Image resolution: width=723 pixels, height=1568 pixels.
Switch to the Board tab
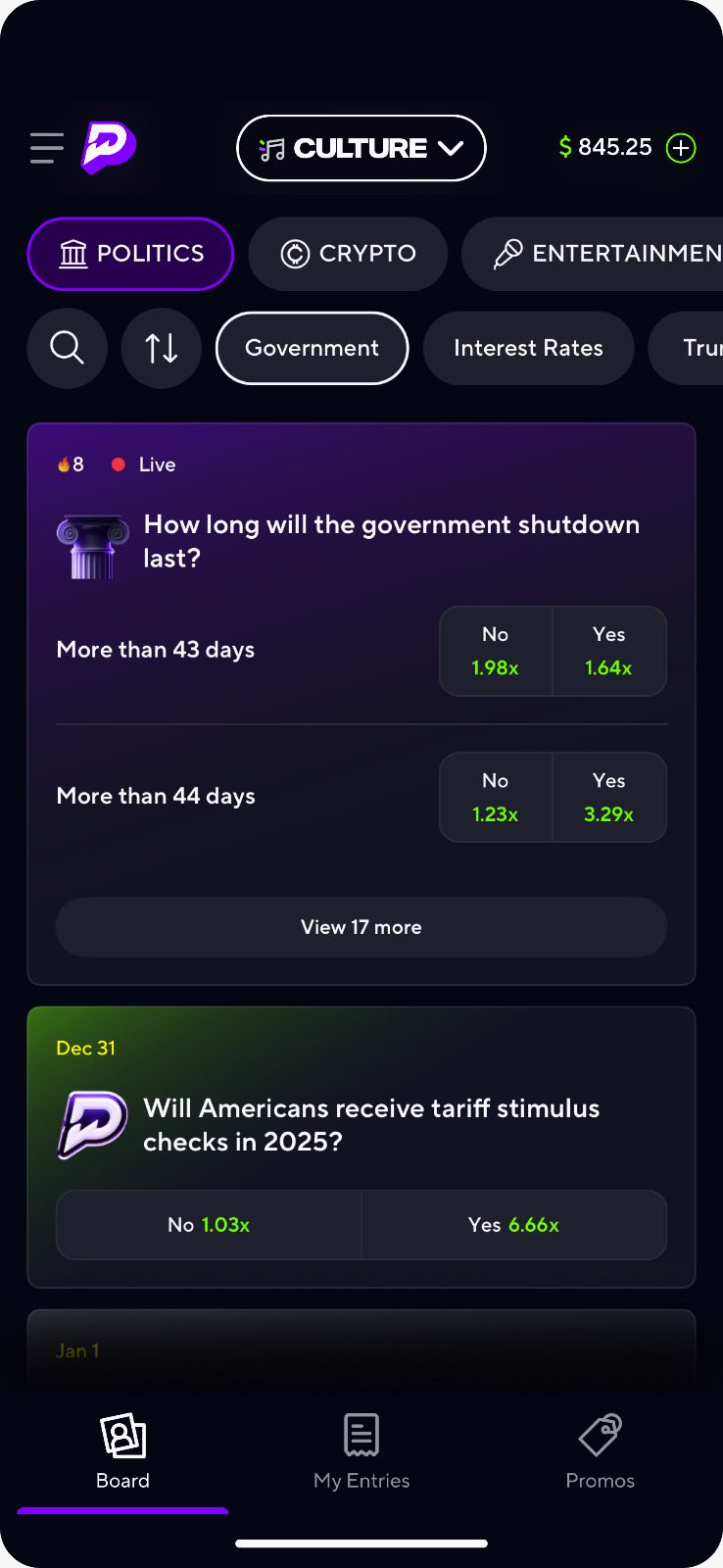coord(122,1452)
